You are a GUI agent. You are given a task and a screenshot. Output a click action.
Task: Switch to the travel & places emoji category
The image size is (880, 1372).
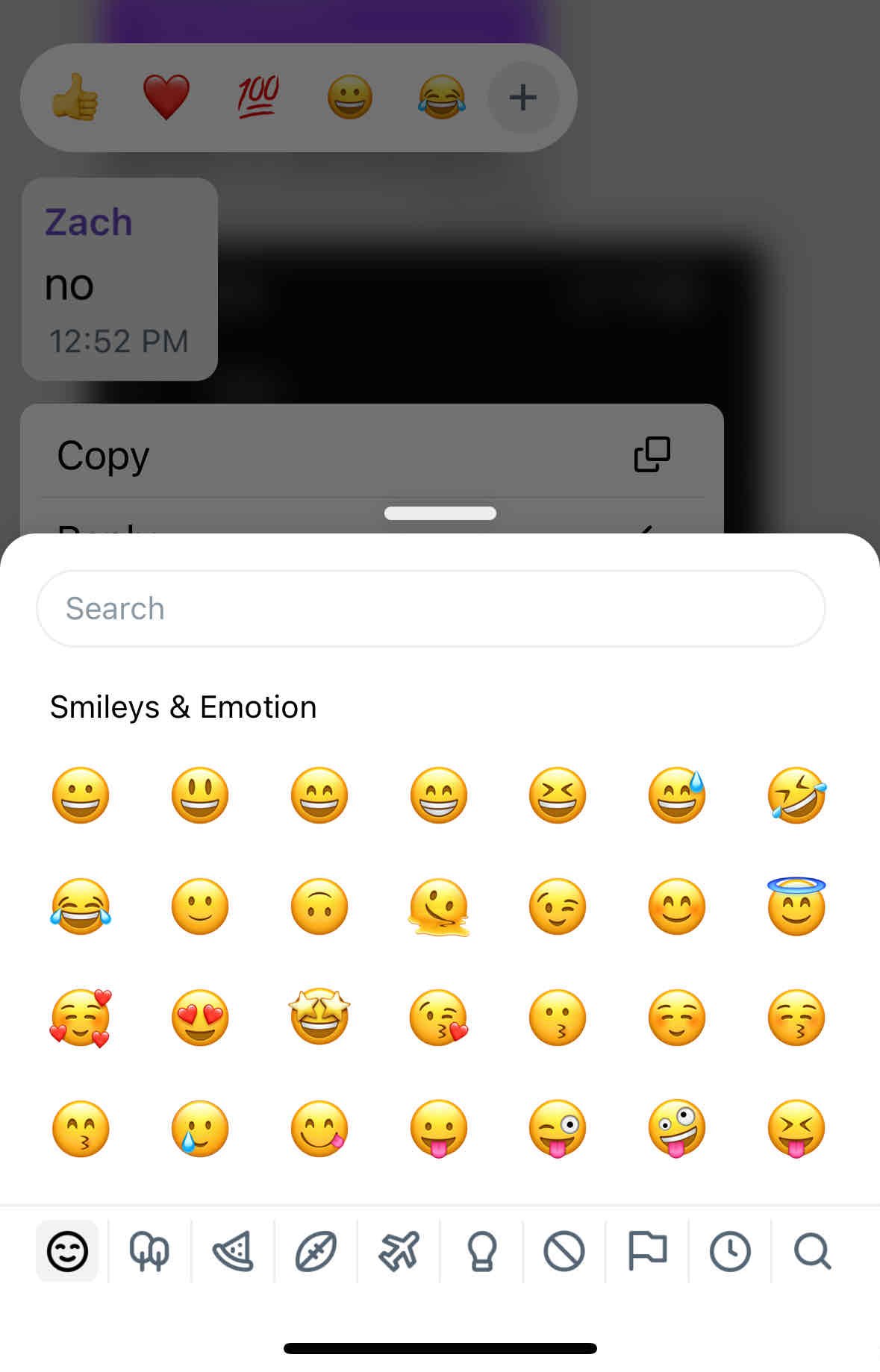click(x=399, y=1251)
